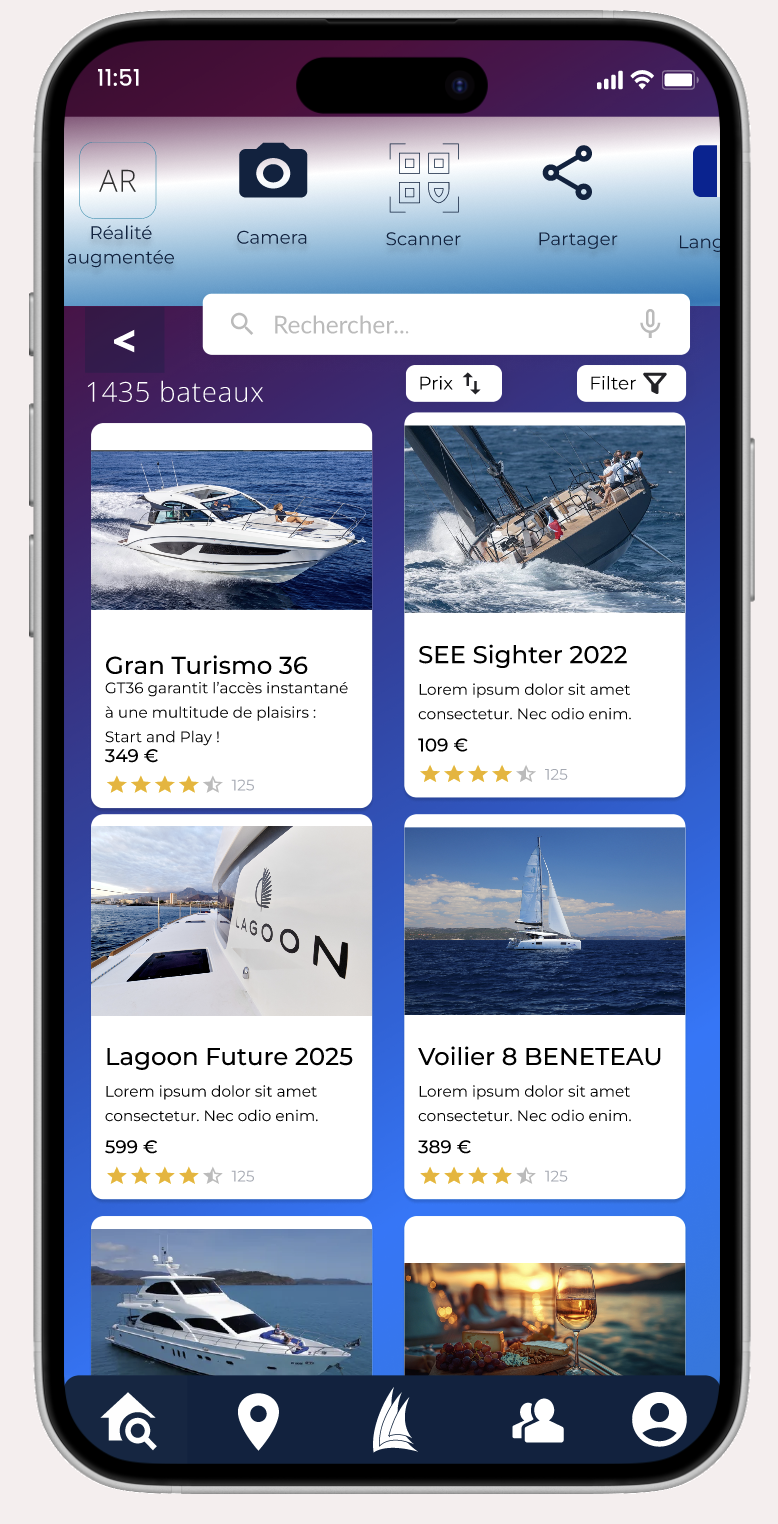
Task: Start voice search with the microphone
Action: [650, 324]
